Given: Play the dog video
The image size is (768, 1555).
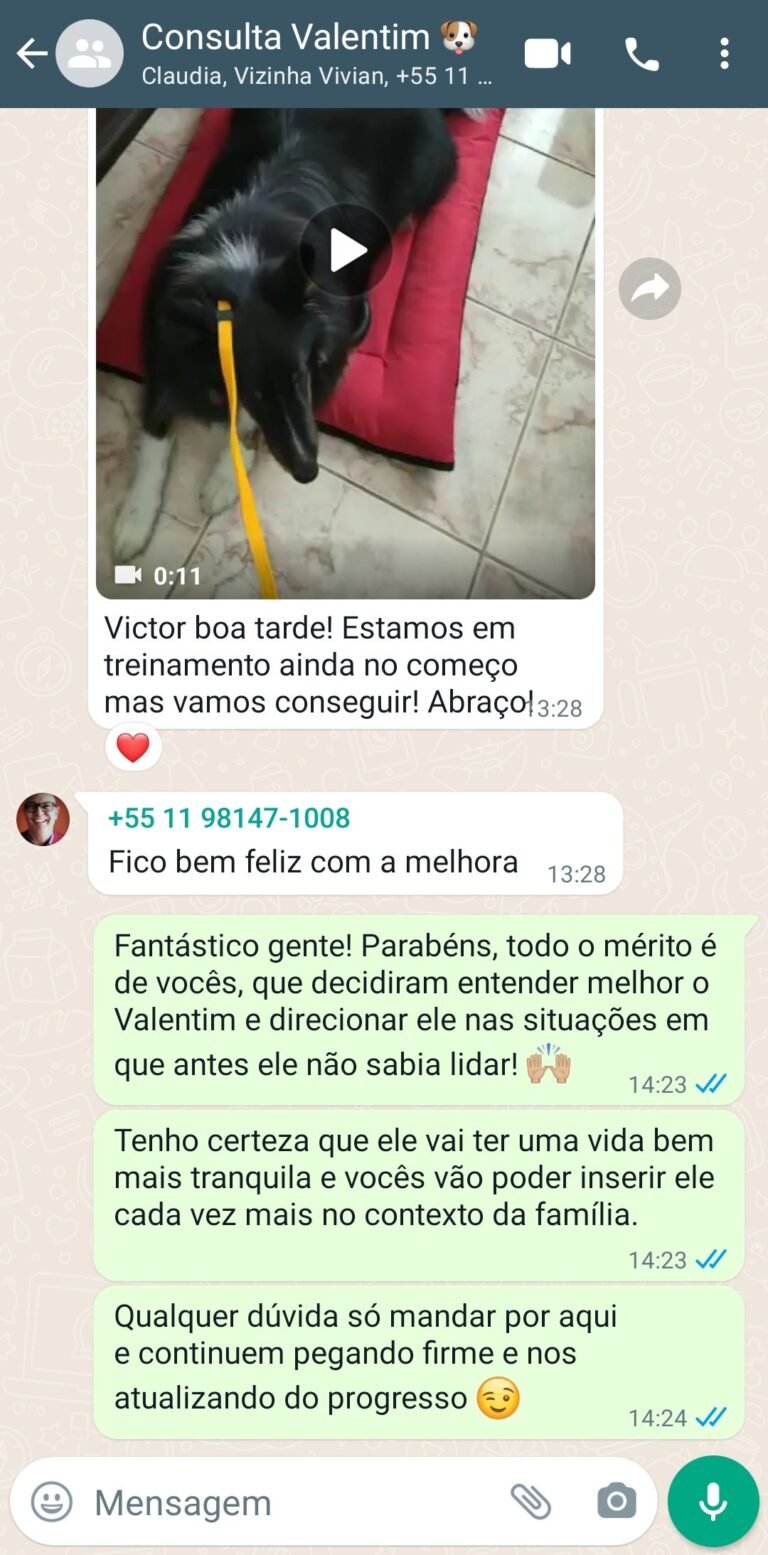Looking at the screenshot, I should pyautogui.click(x=346, y=251).
